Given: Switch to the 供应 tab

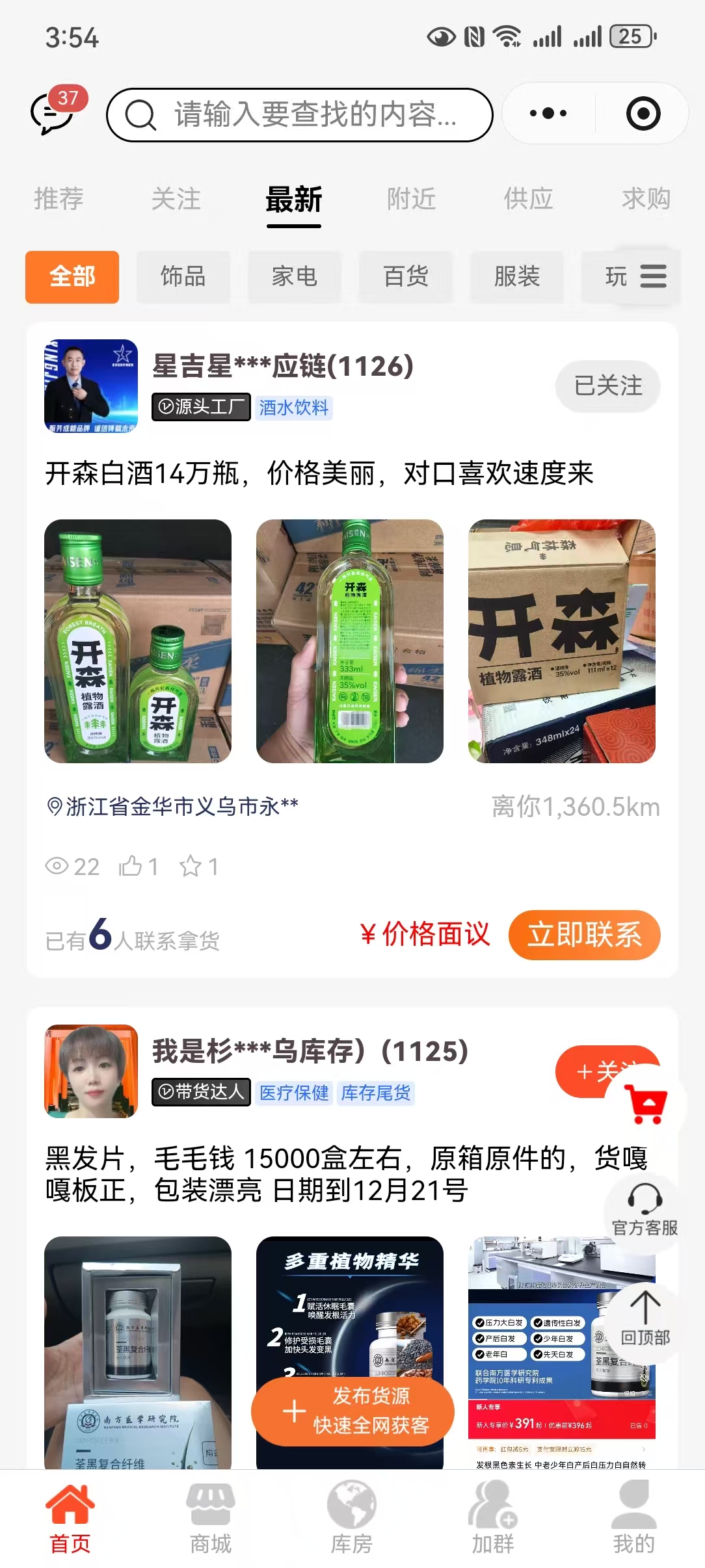Looking at the screenshot, I should point(528,199).
